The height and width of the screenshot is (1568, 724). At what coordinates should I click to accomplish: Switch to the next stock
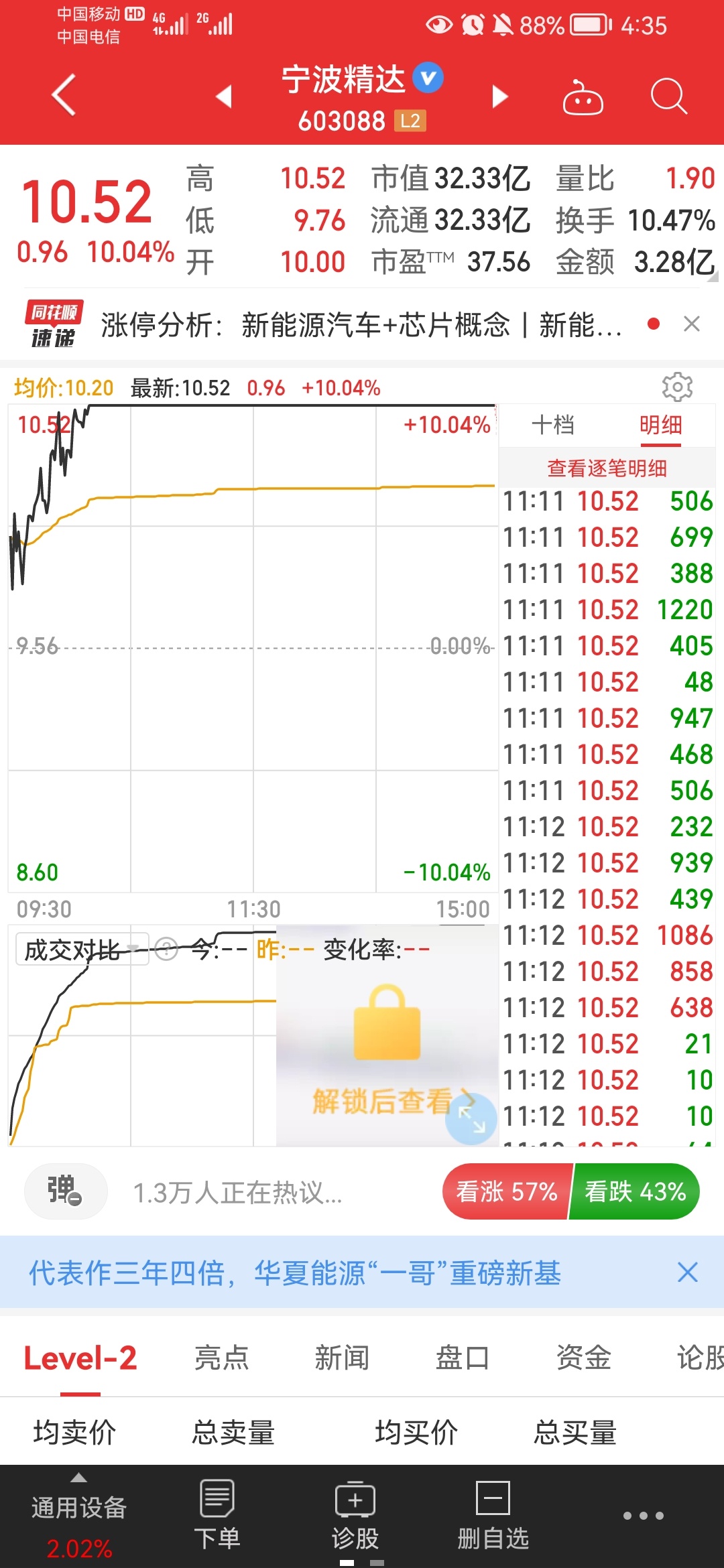(x=500, y=96)
